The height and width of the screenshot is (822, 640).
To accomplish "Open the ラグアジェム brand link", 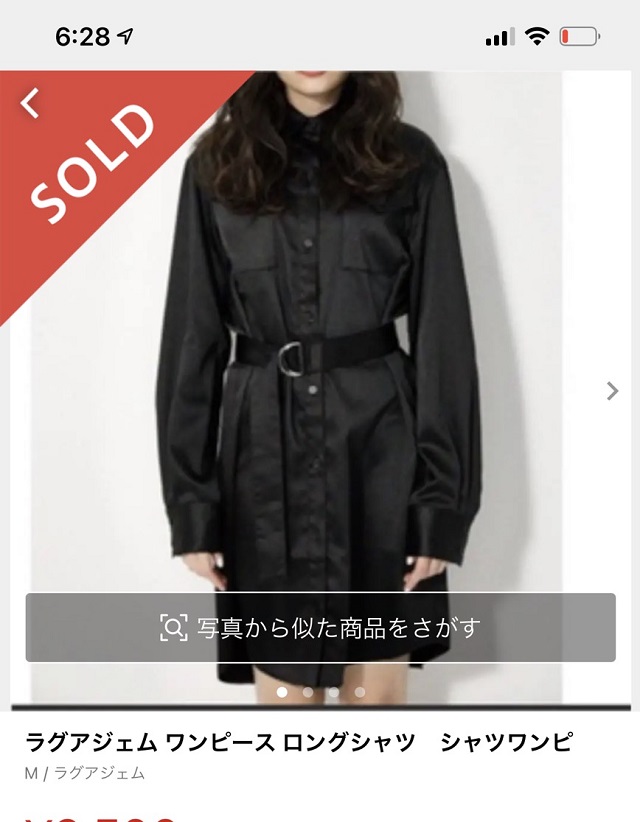I will 99,773.
